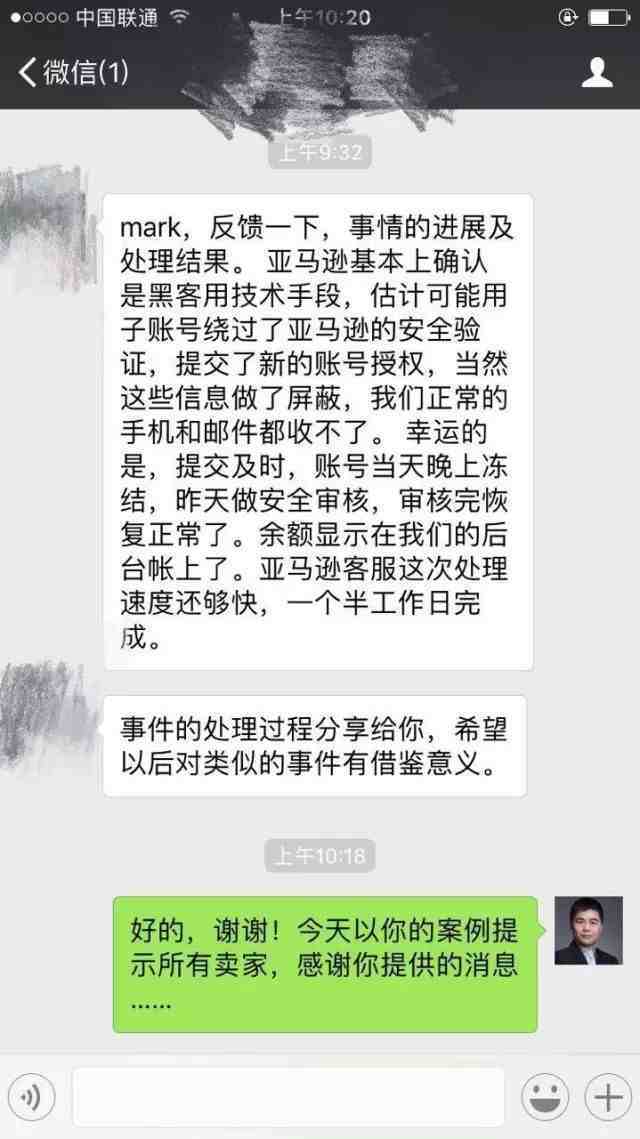The height and width of the screenshot is (1139, 640).
Task: Open the plus attachments menu
Action: (x=607, y=1098)
